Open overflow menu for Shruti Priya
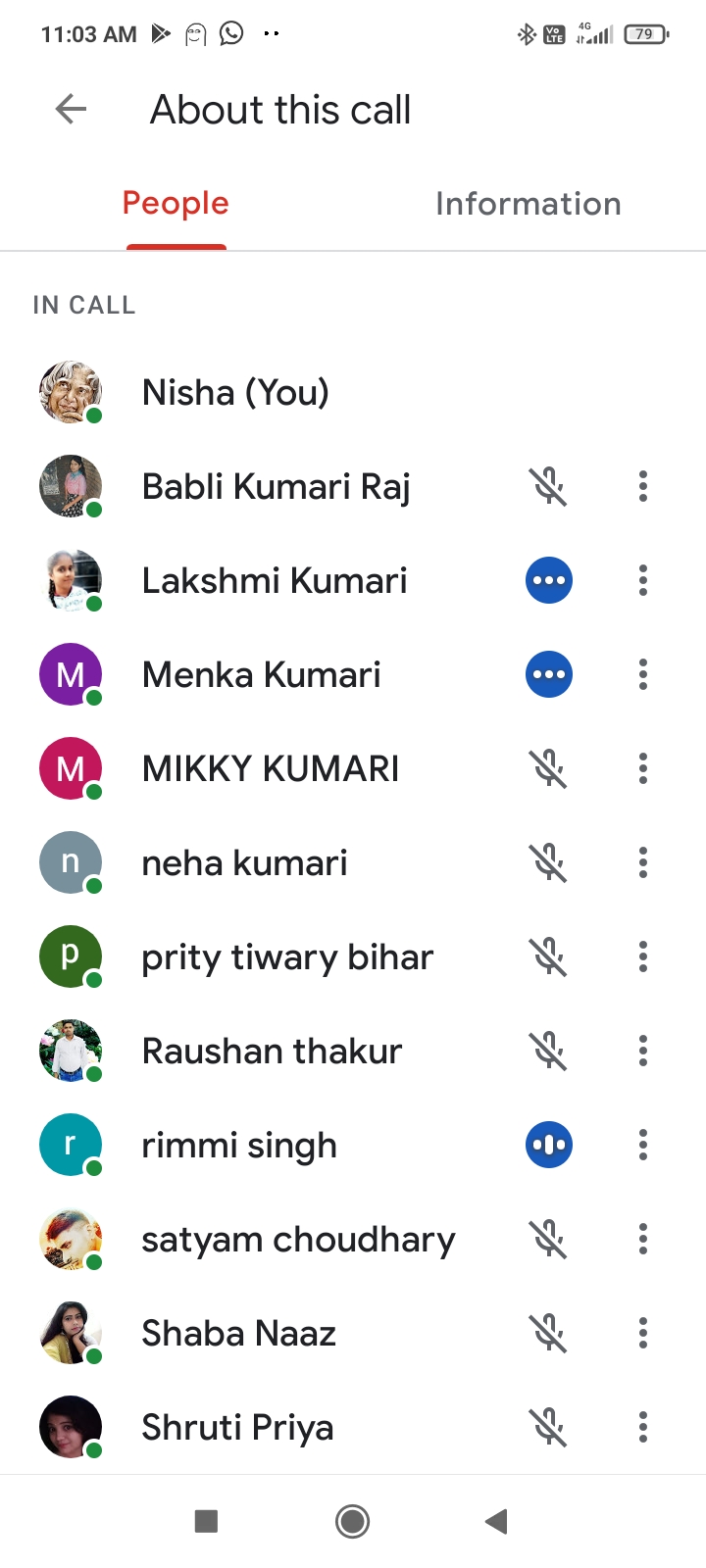 pos(643,1427)
